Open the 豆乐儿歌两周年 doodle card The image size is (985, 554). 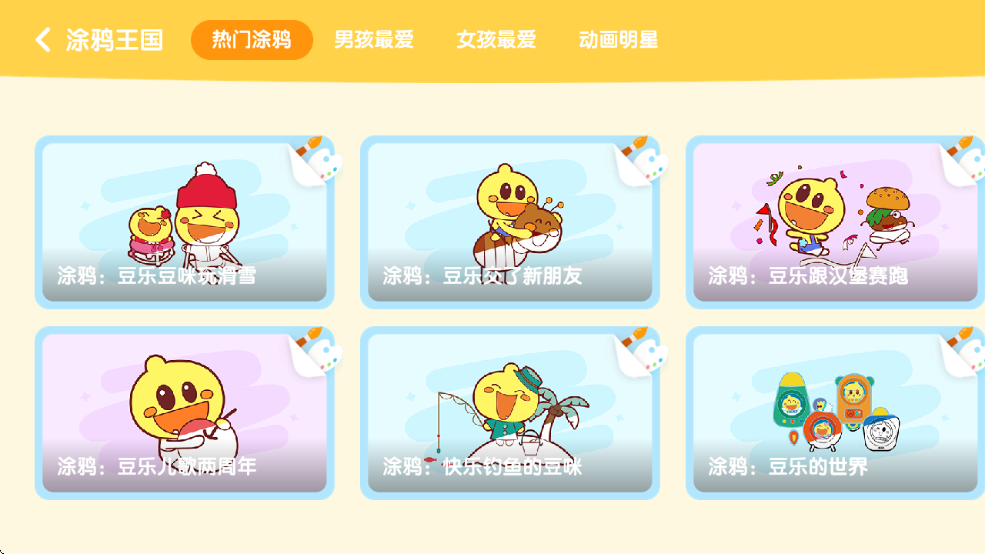185,413
